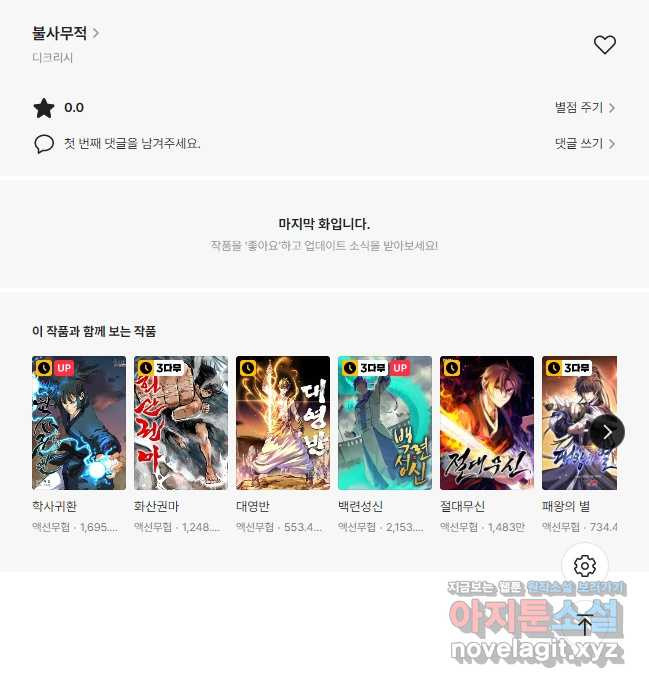The image size is (649, 688).
Task: View the 대영반 webtoon
Action: click(x=283, y=423)
